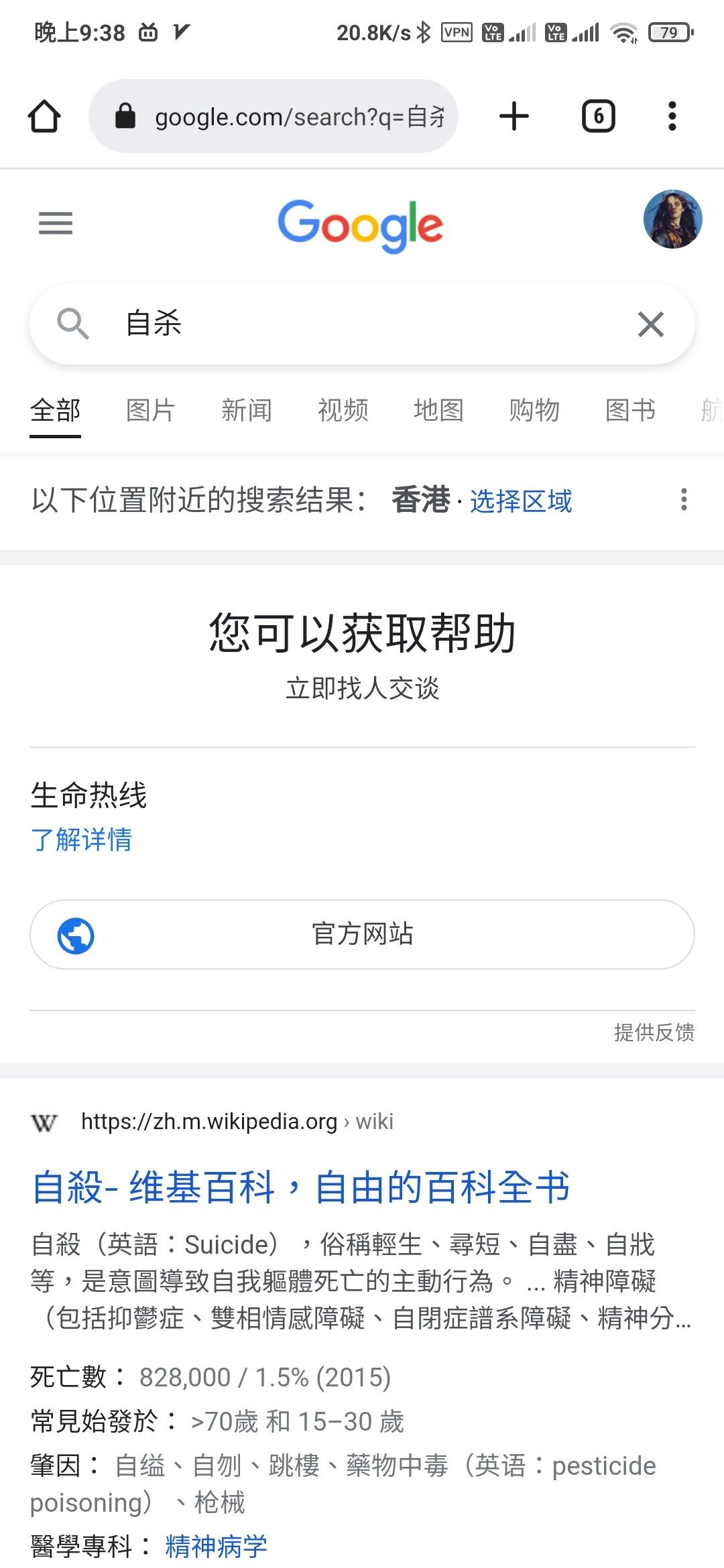The height and width of the screenshot is (1568, 724).
Task: Go to the browser home page
Action: tap(44, 117)
